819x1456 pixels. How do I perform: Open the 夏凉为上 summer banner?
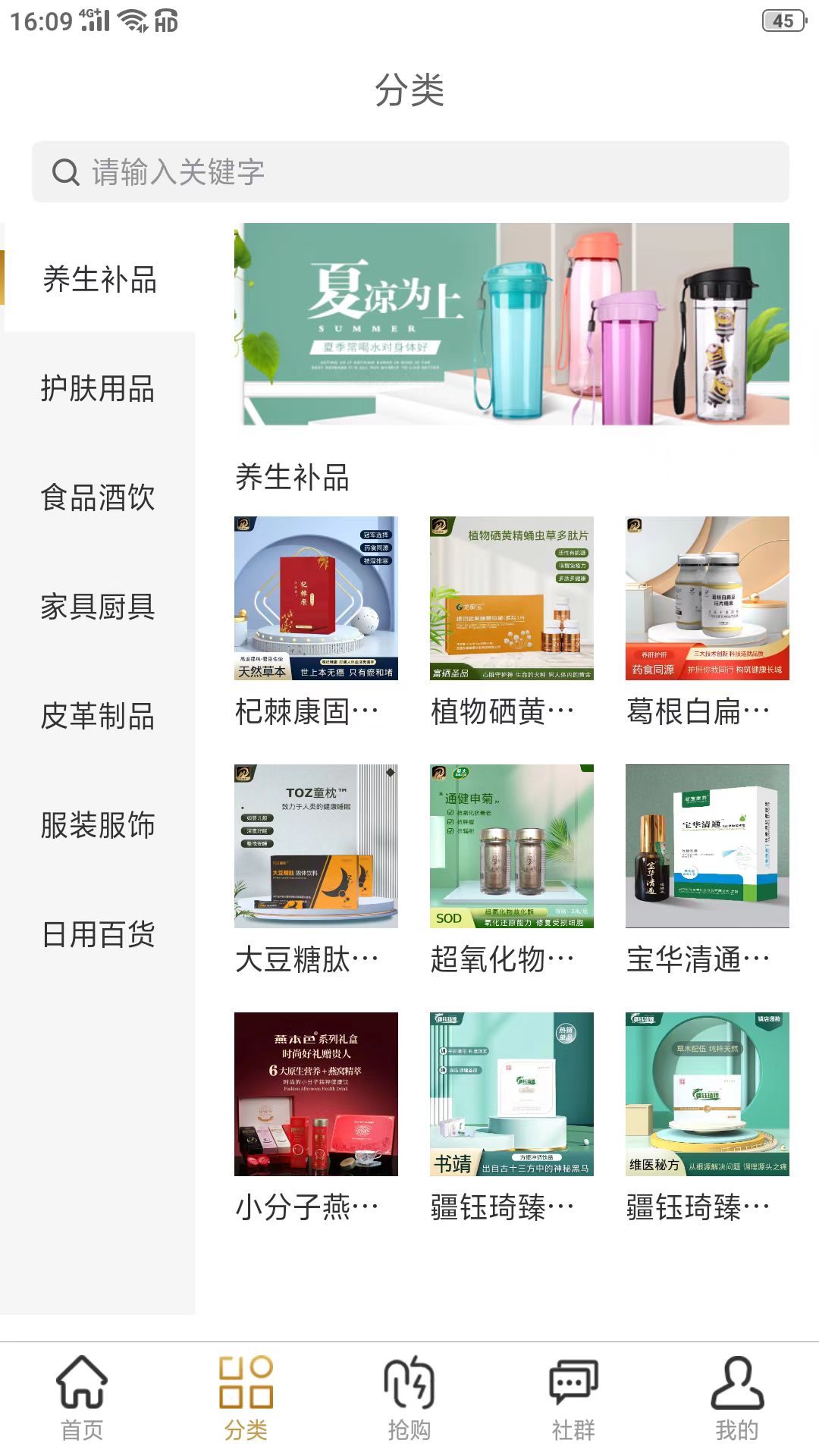tap(512, 324)
